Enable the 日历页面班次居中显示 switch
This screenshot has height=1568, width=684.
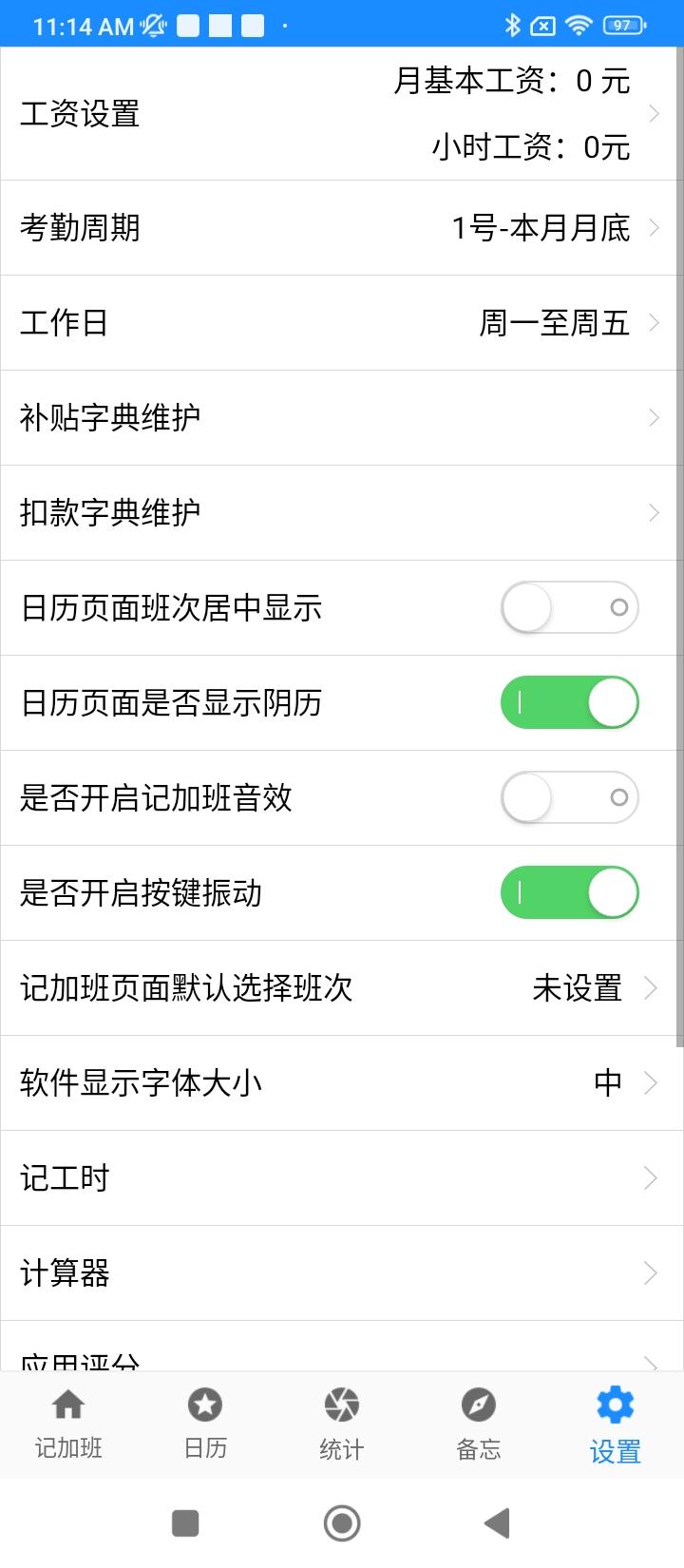(569, 607)
